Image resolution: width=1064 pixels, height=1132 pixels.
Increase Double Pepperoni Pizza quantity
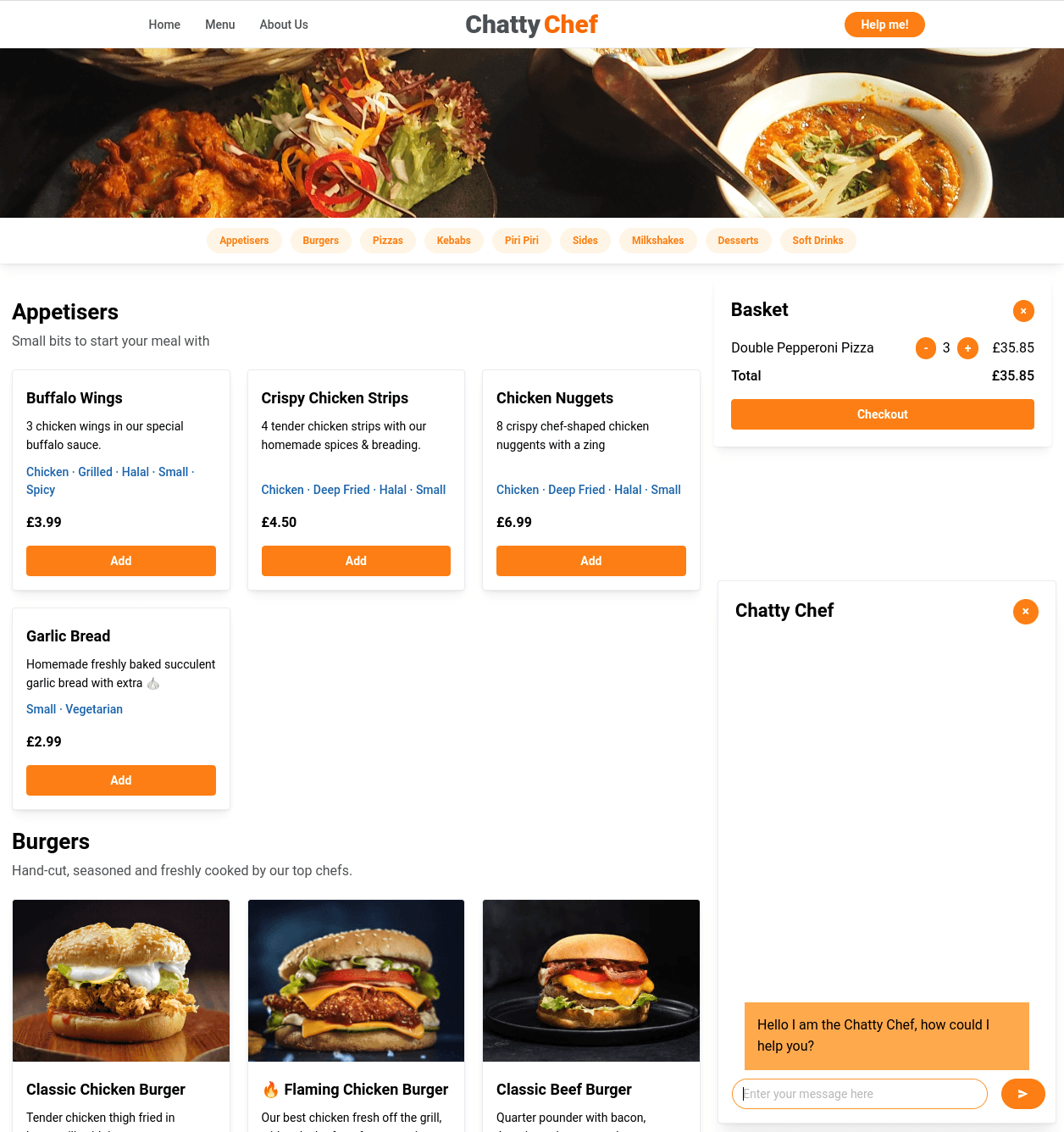[x=967, y=348]
